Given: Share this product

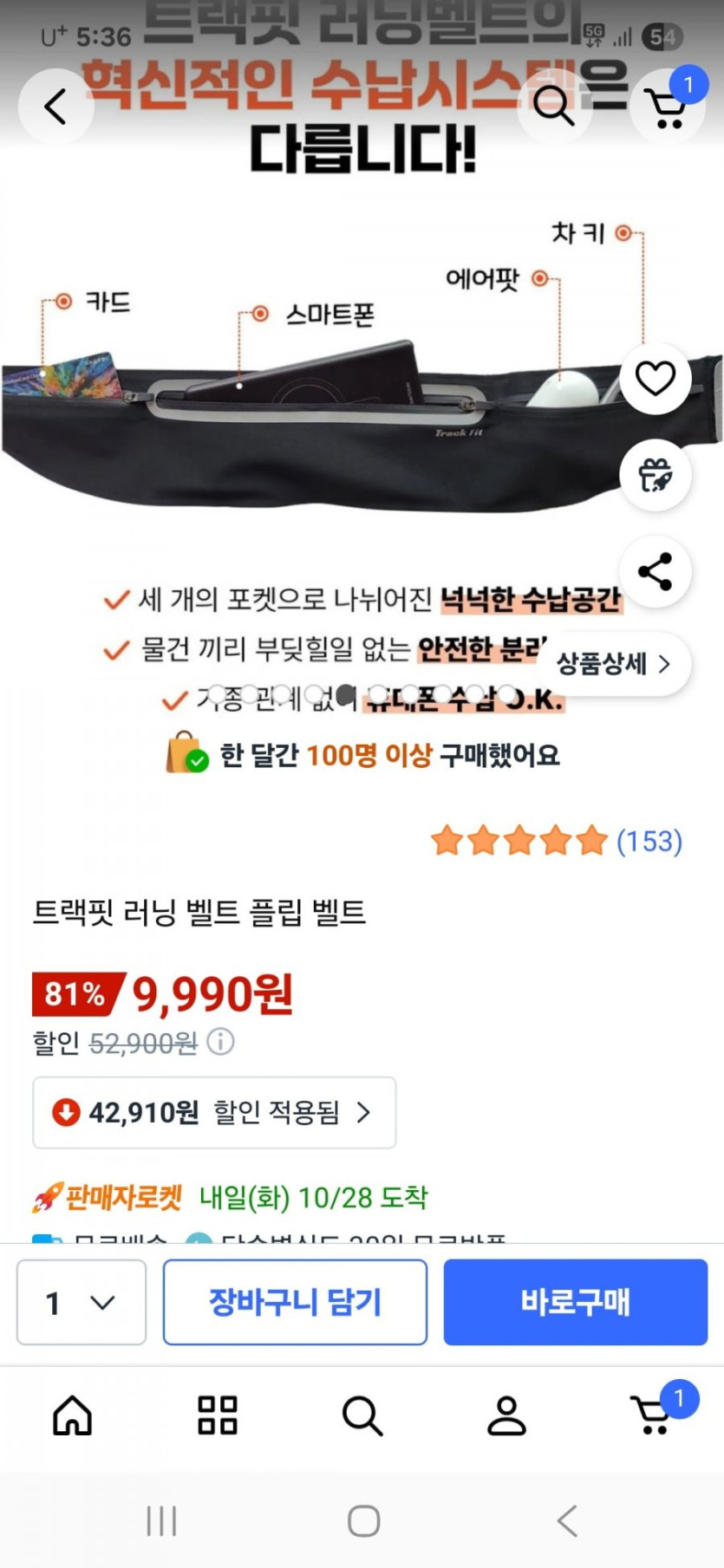Looking at the screenshot, I should pyautogui.click(x=656, y=571).
